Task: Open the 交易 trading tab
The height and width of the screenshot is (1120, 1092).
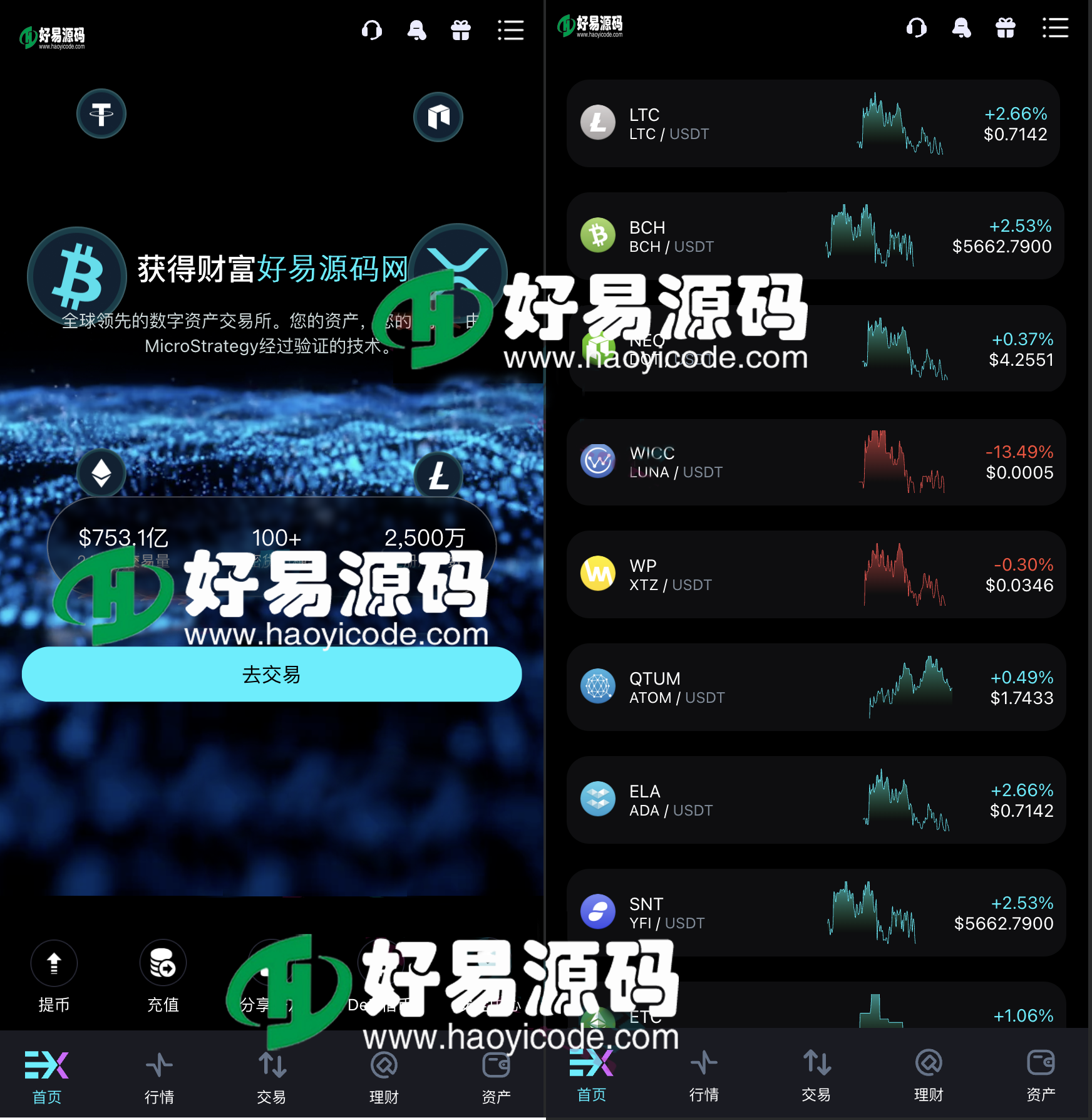Action: point(271,1076)
